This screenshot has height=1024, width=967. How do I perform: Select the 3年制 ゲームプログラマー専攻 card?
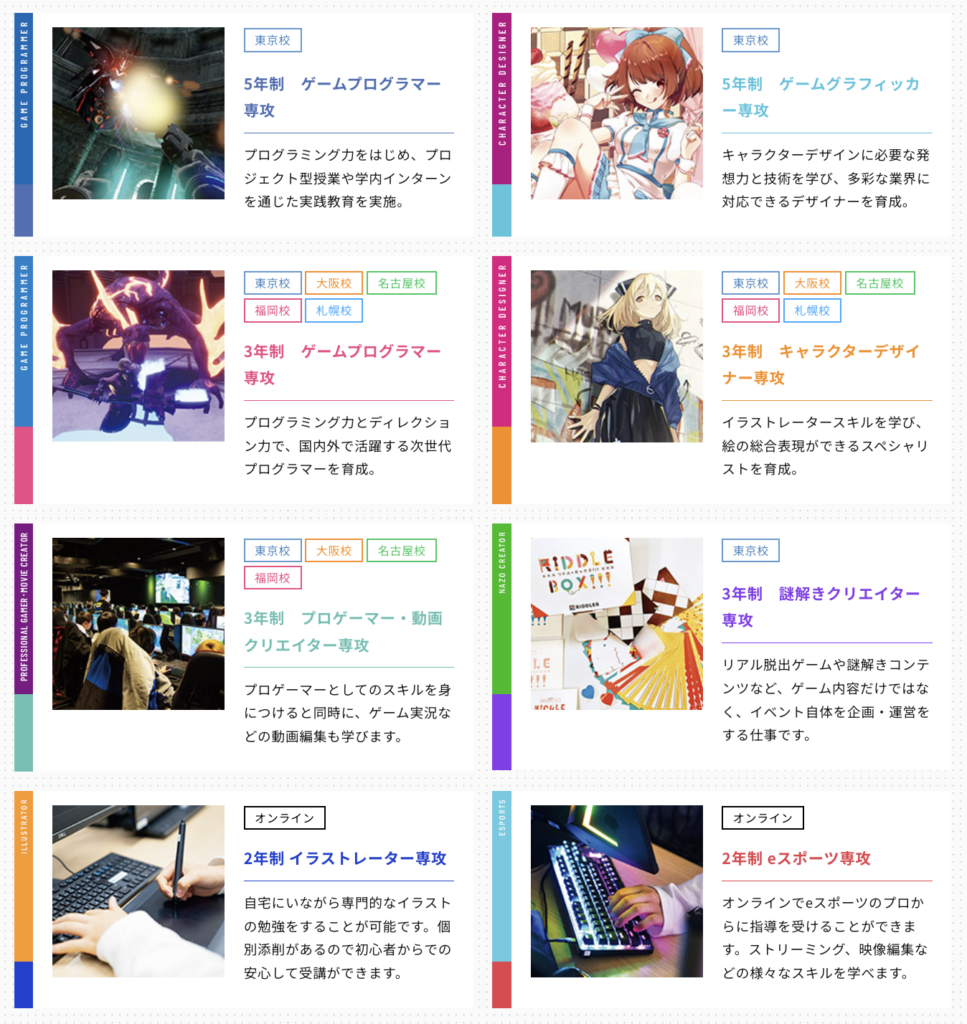tap(342, 365)
